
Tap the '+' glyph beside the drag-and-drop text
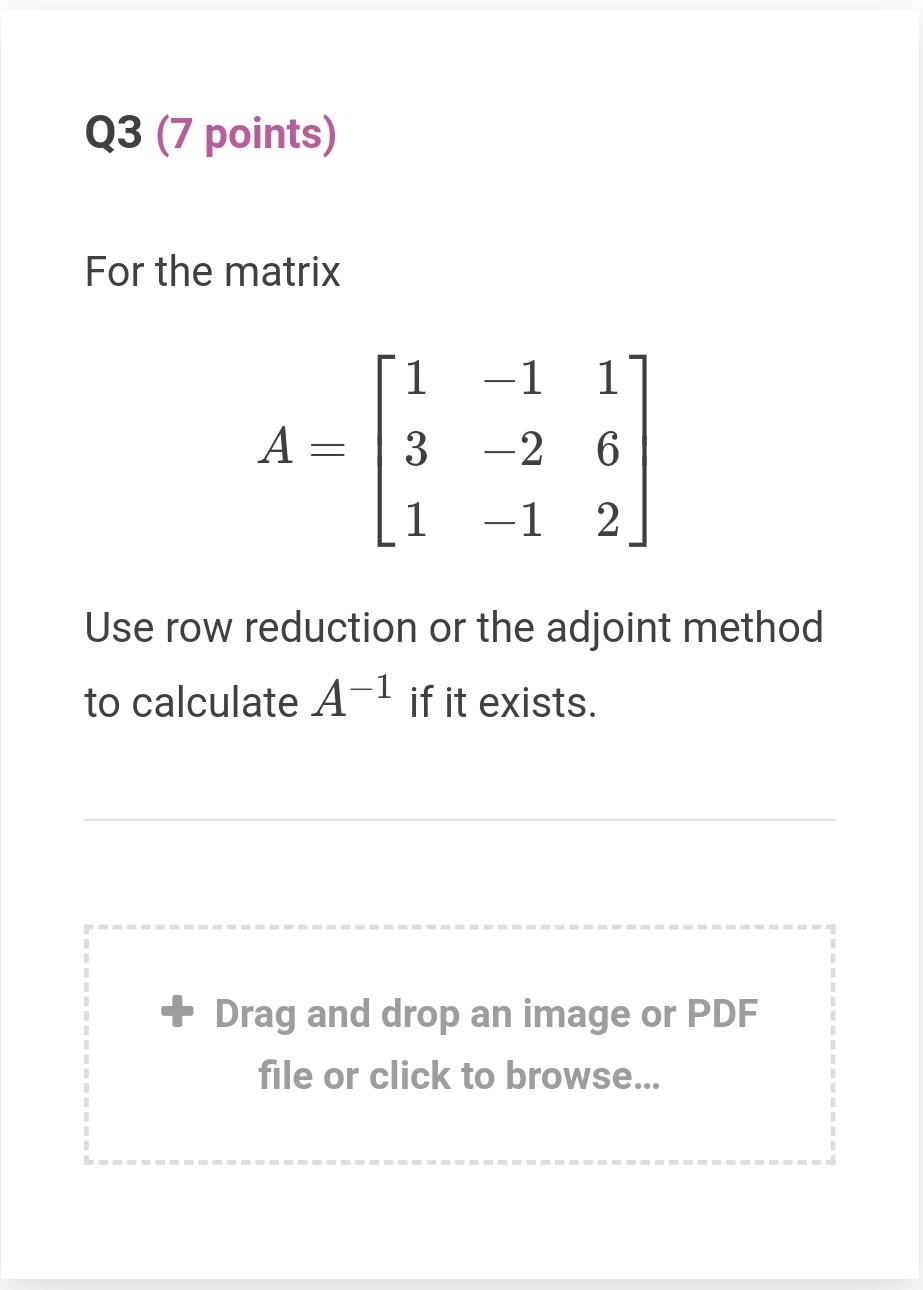(178, 1013)
